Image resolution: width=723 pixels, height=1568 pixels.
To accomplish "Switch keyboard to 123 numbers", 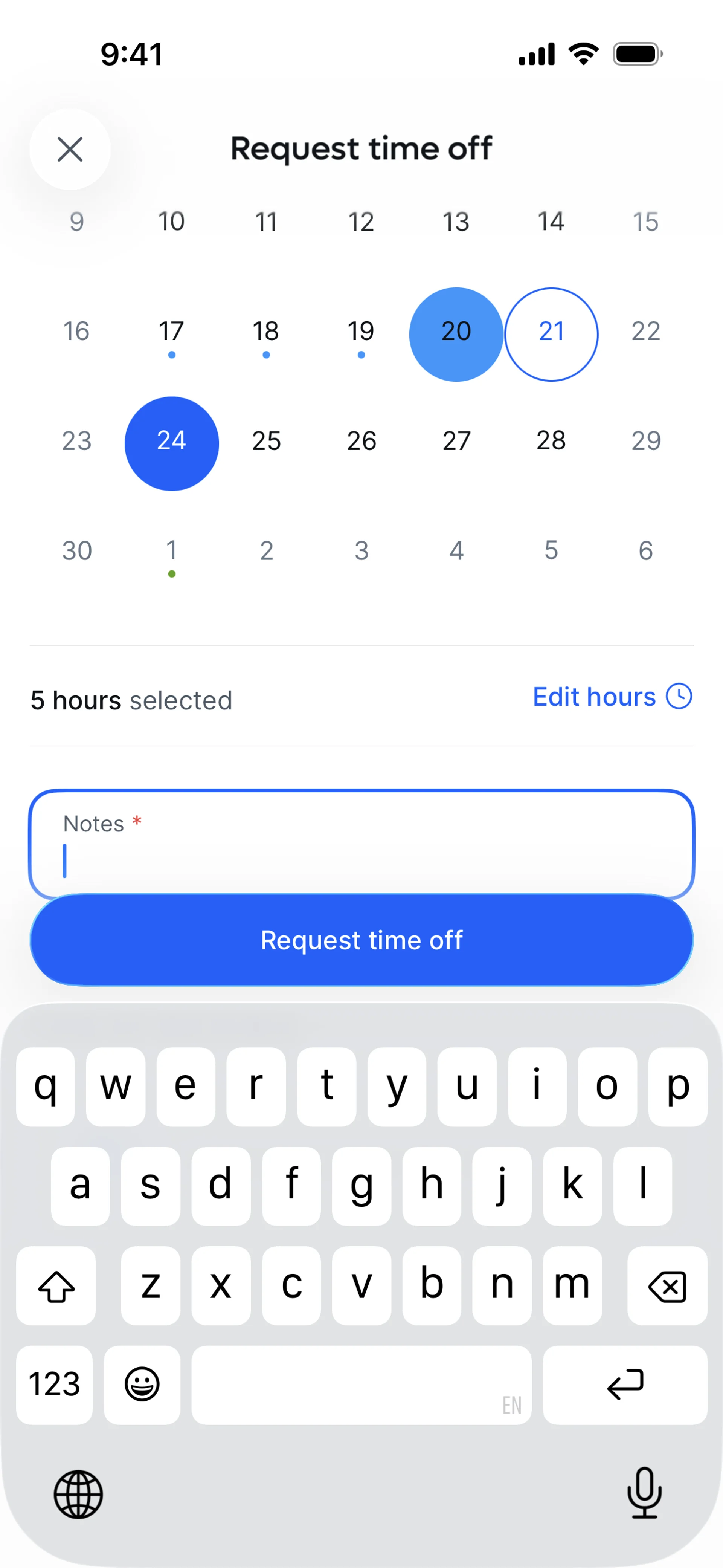I will click(x=54, y=1384).
